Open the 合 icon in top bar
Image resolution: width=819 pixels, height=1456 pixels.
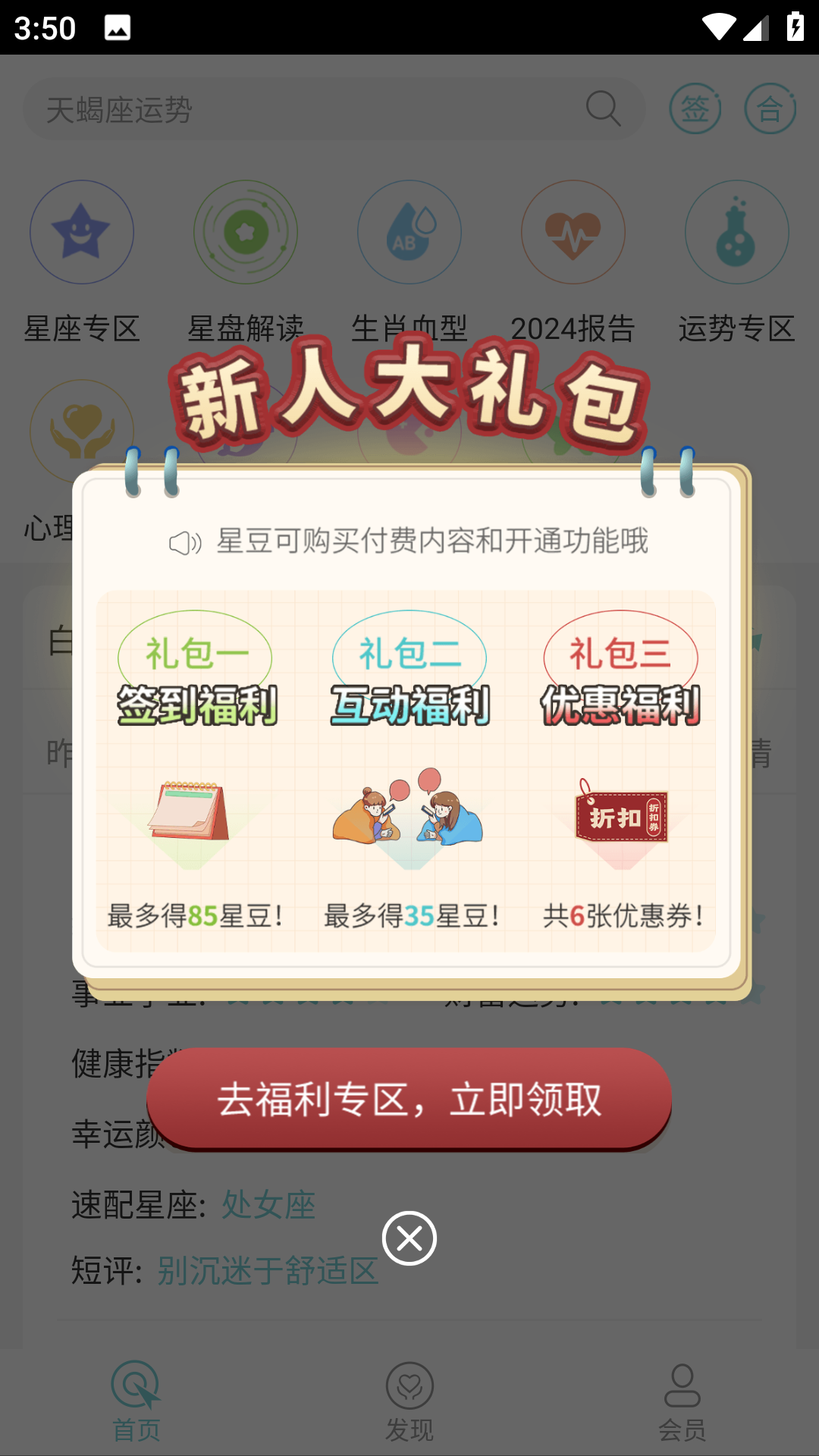click(x=770, y=109)
